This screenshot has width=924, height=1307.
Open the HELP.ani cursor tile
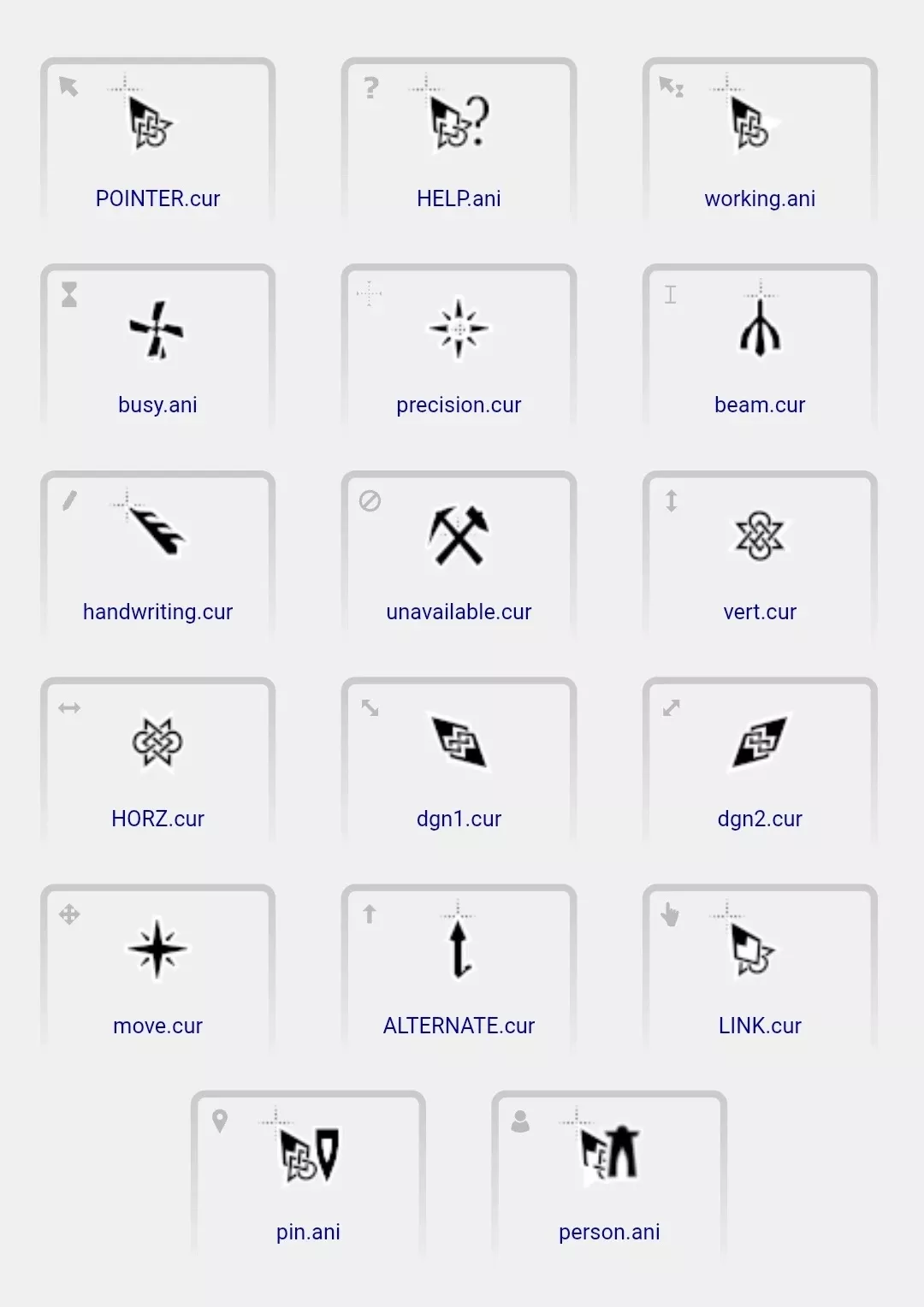(x=459, y=140)
